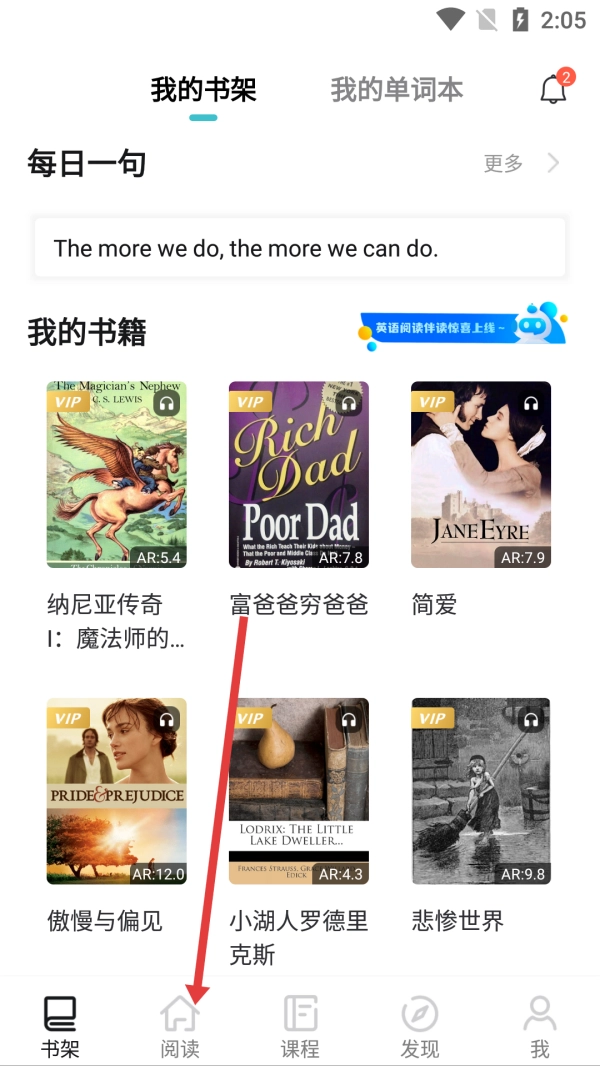
Task: Open the book 悲惨世界
Action: point(481,791)
